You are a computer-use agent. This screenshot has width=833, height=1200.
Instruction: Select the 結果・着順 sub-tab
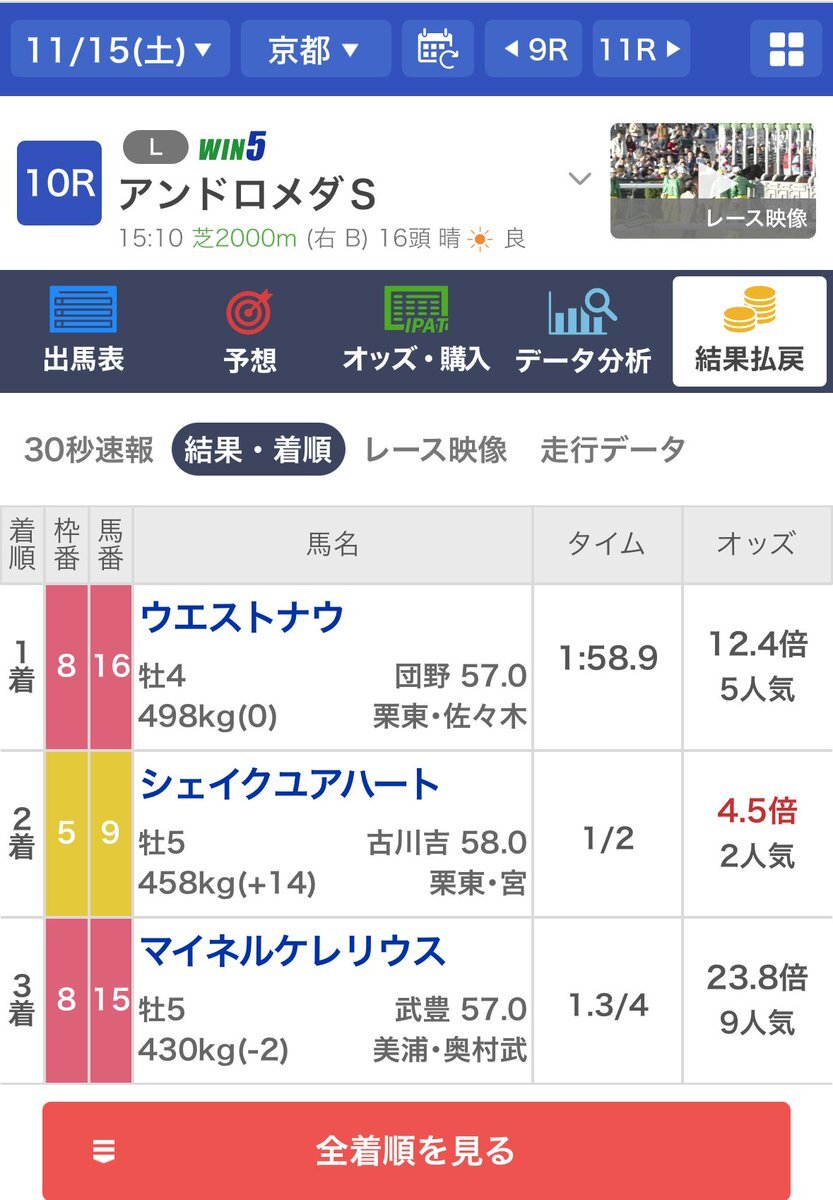[258, 450]
